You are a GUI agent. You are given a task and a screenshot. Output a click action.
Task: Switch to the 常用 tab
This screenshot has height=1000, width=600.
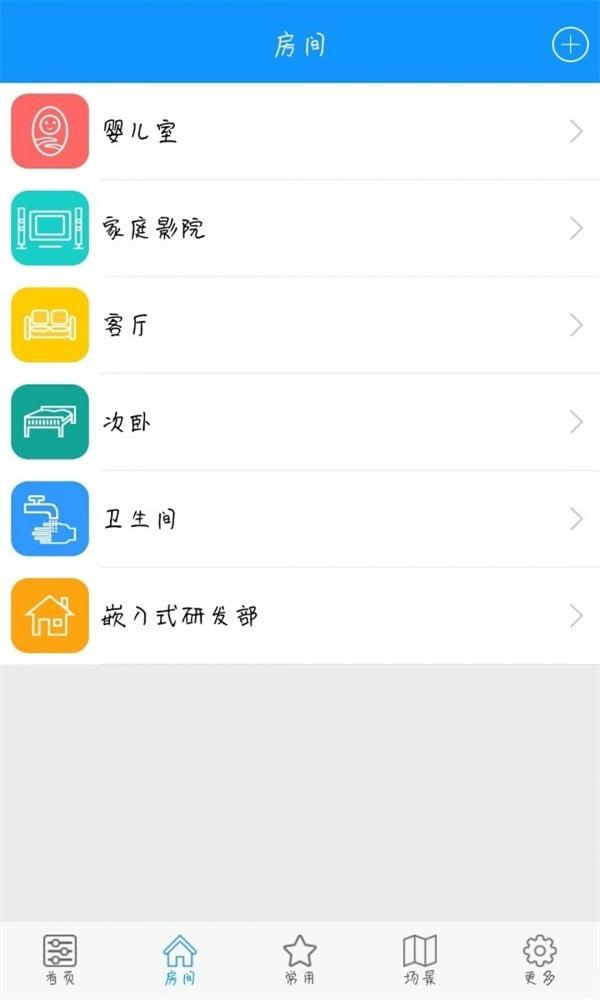click(299, 959)
